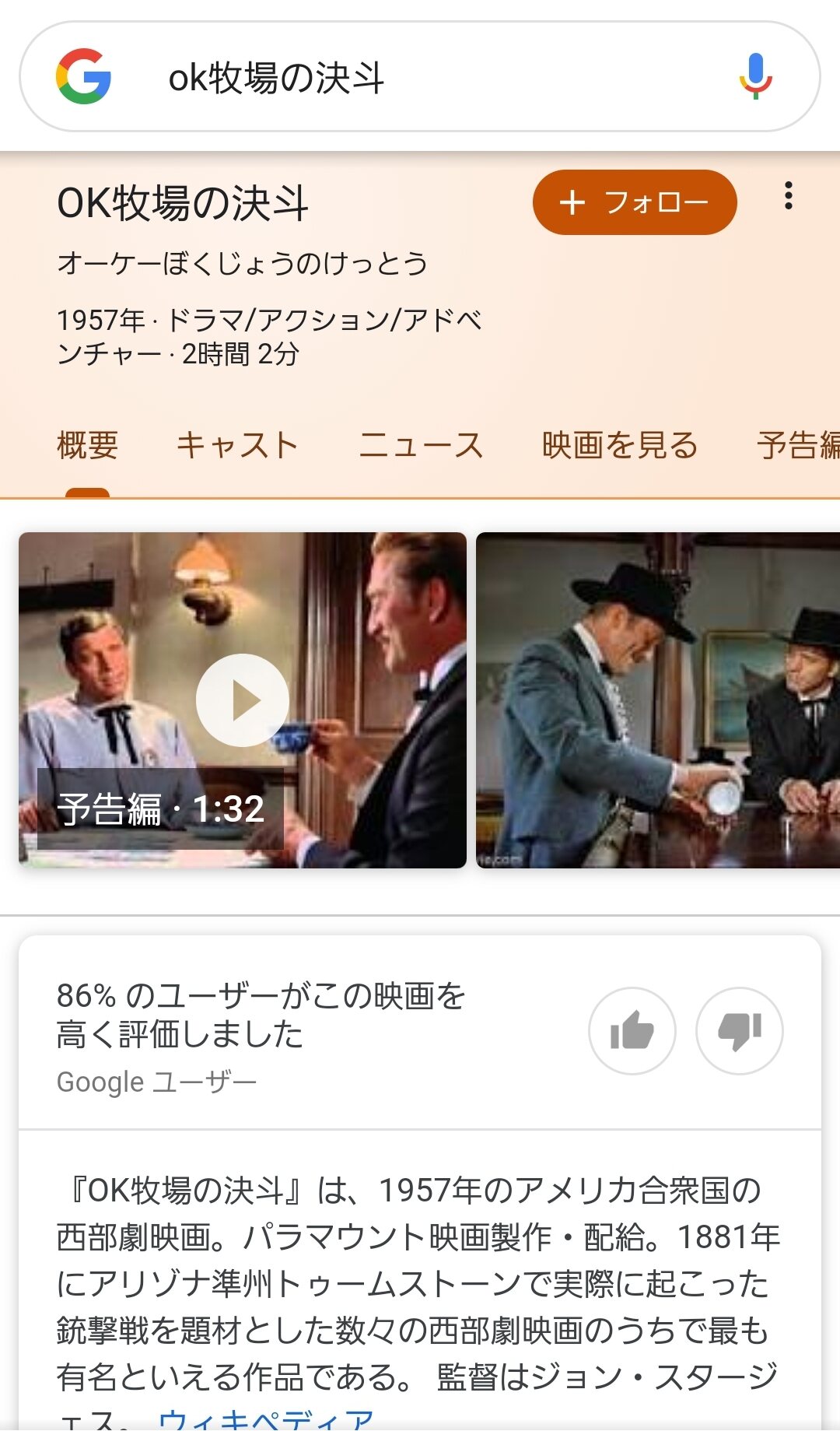840x1431 pixels.
Task: Select the 概要 tab
Action: point(87,446)
